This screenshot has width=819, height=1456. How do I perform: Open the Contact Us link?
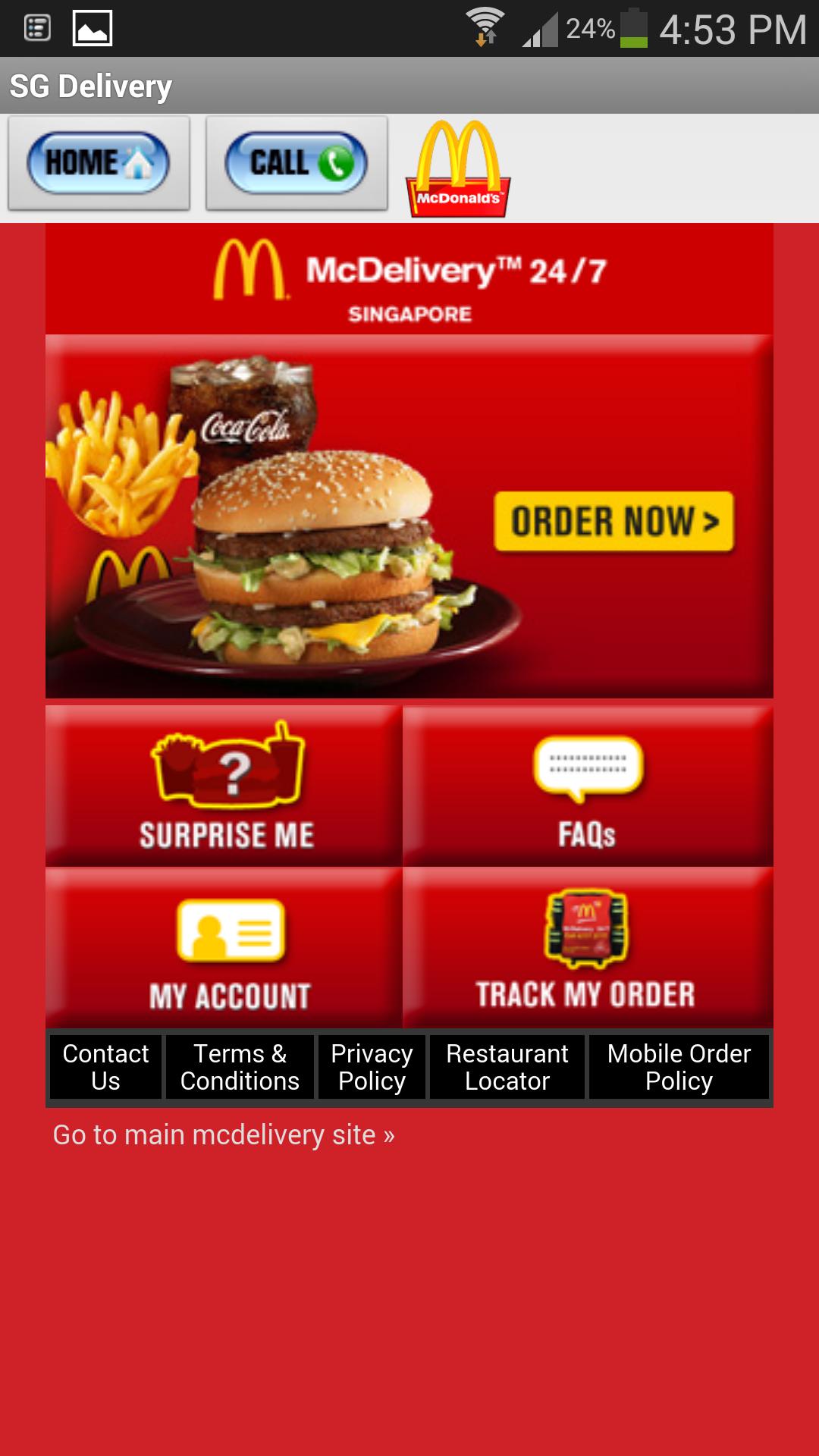105,1067
